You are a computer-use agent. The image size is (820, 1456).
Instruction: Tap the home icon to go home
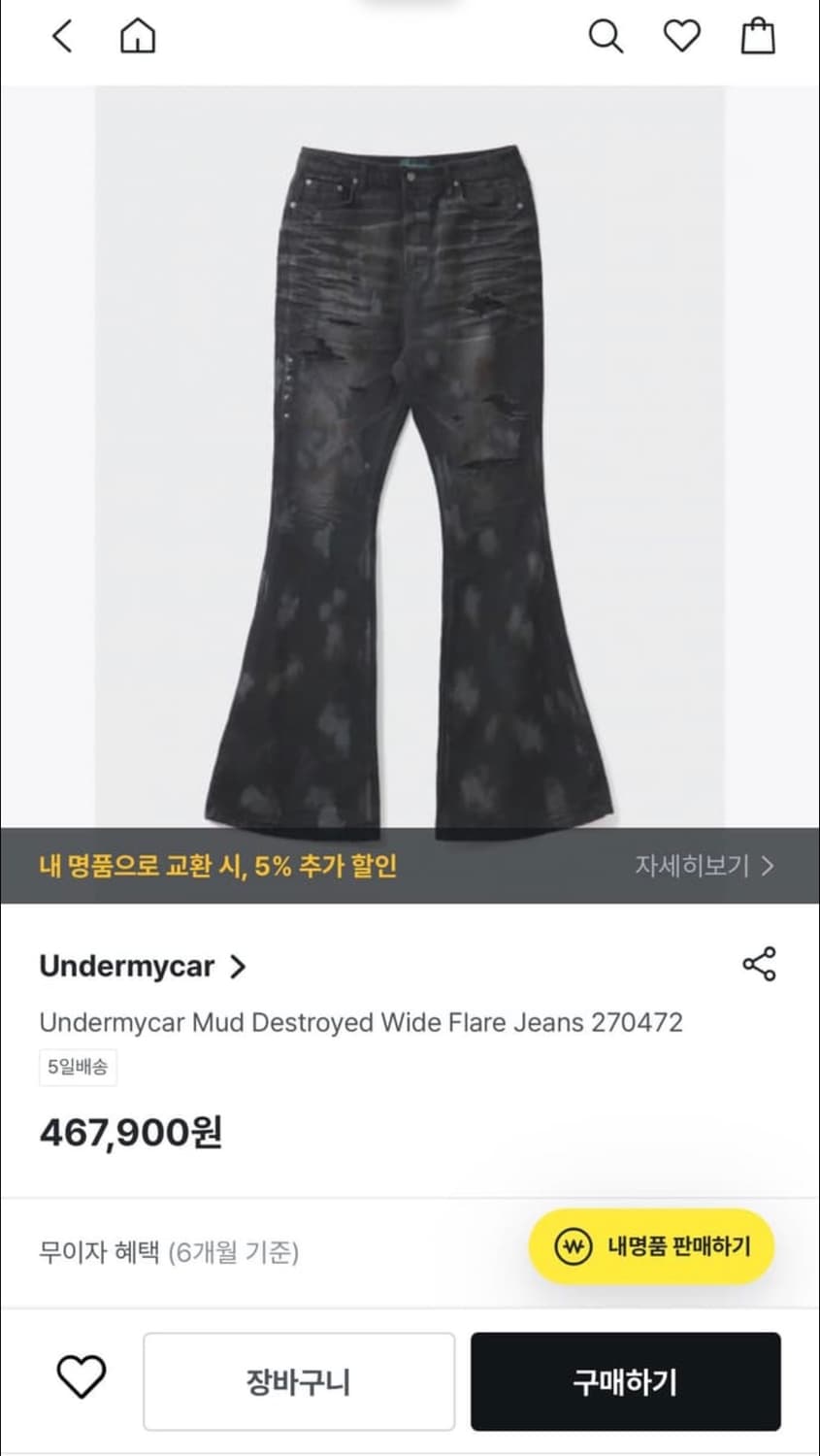click(x=137, y=36)
